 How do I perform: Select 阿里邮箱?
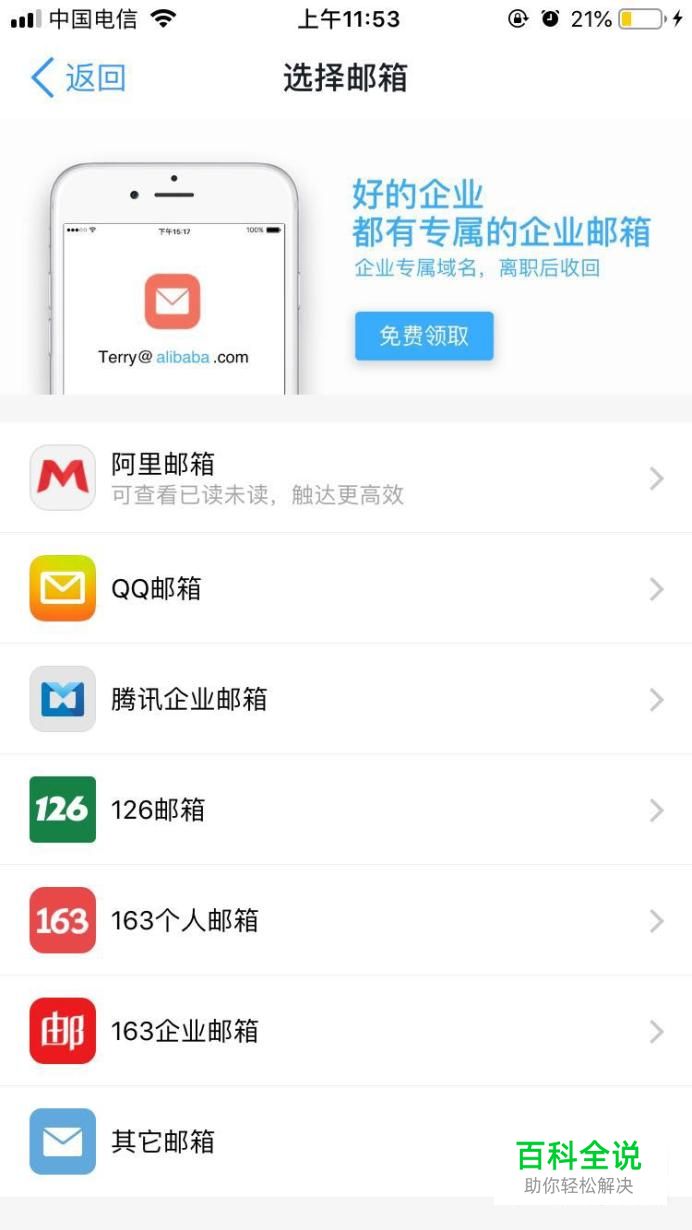346,478
